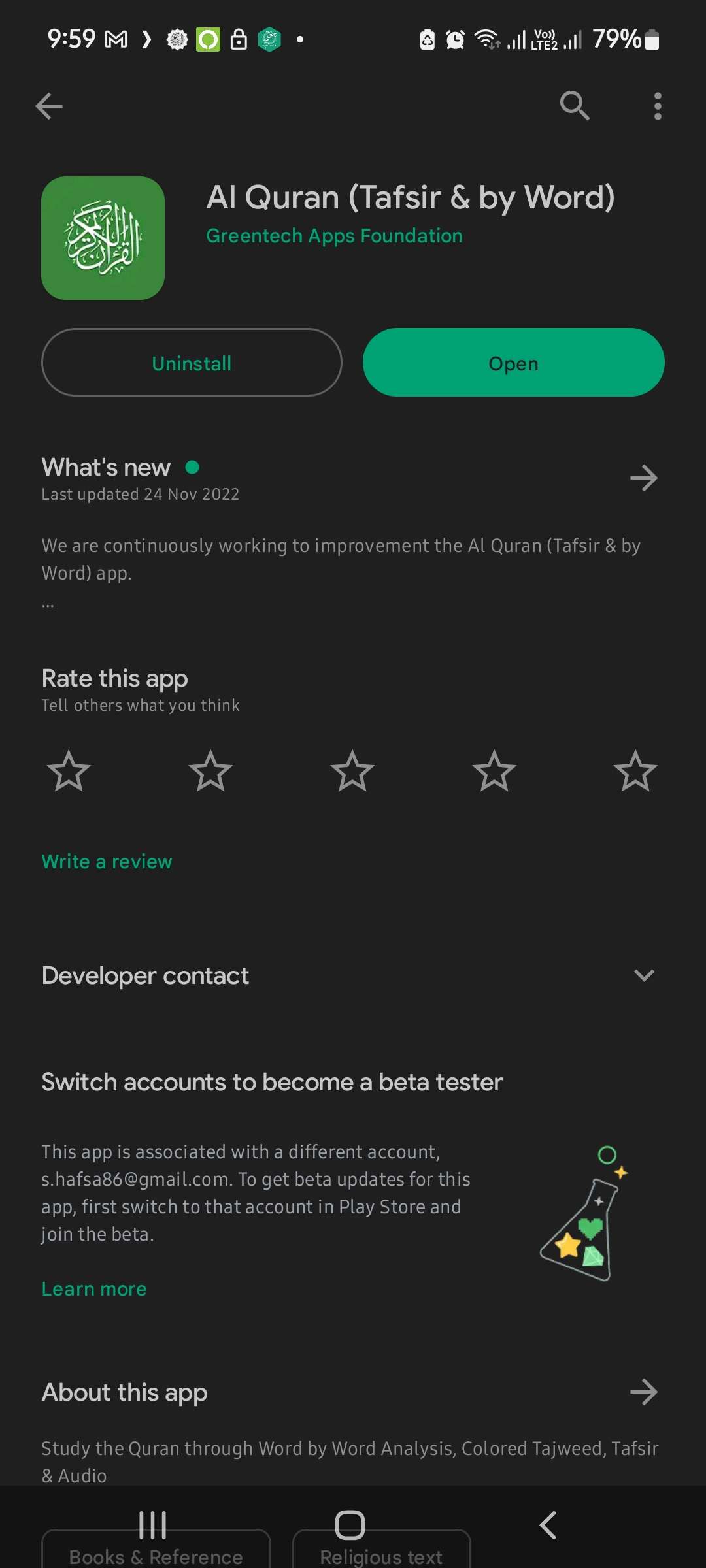Expand the Developer contact section
This screenshot has height=1568, width=706.
[644, 975]
